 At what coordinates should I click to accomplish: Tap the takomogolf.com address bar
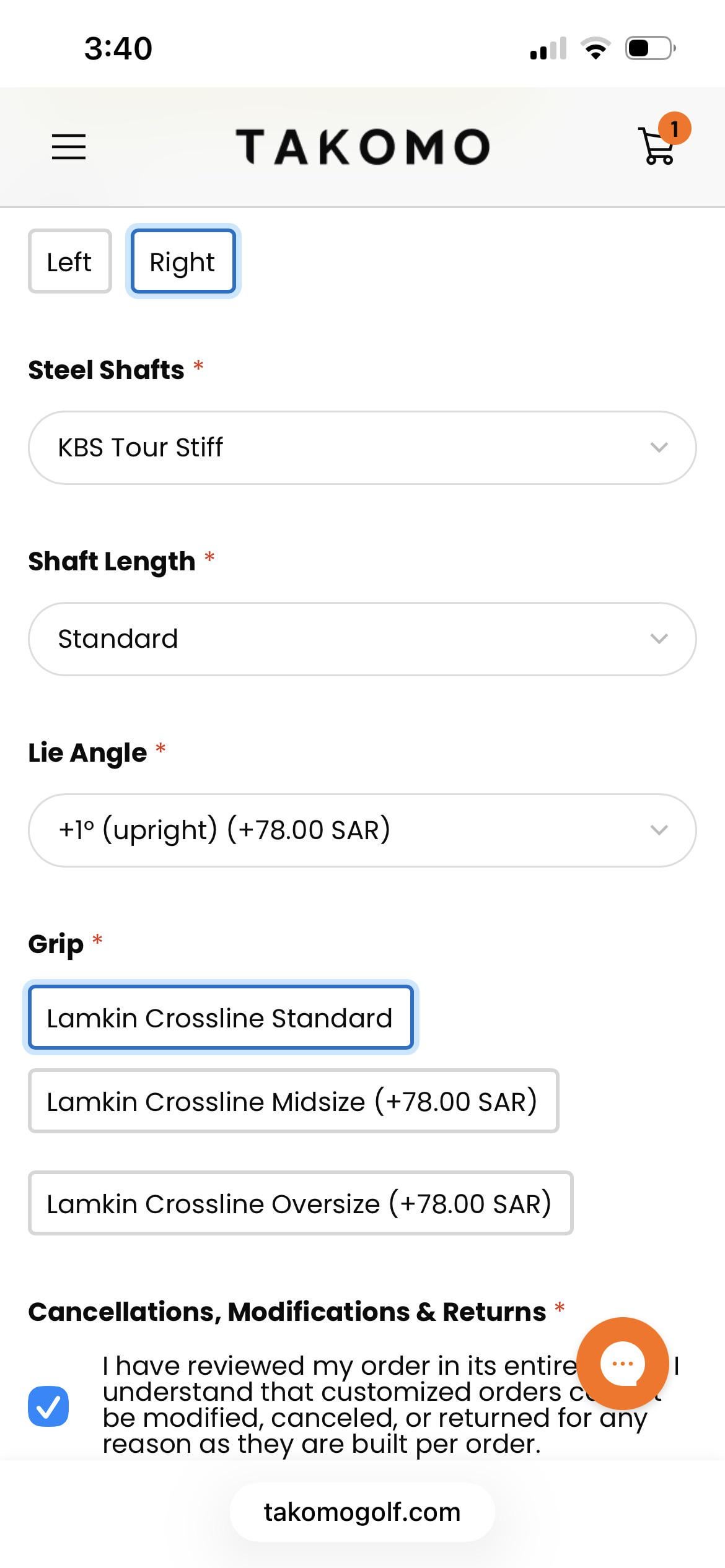[362, 1512]
